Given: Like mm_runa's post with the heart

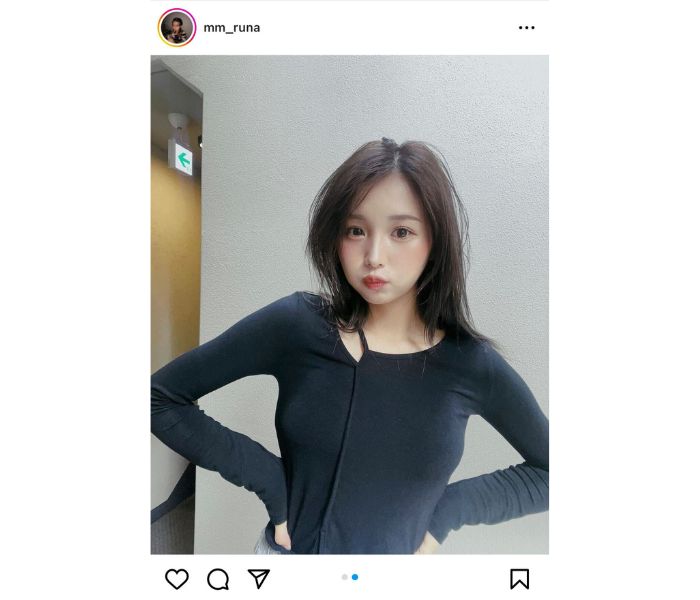Looking at the screenshot, I should (177, 579).
